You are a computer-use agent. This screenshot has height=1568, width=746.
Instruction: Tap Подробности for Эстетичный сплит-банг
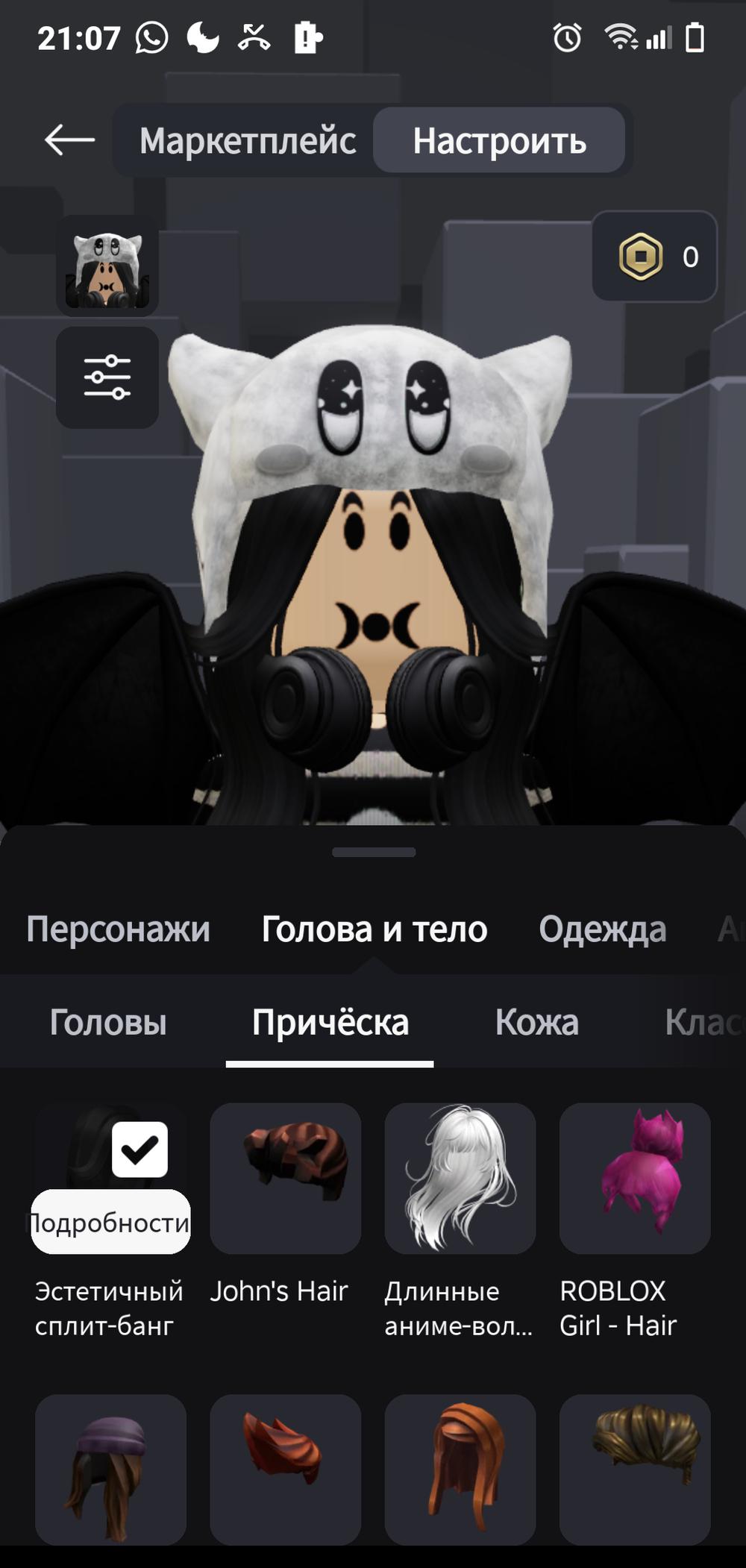[110, 1223]
